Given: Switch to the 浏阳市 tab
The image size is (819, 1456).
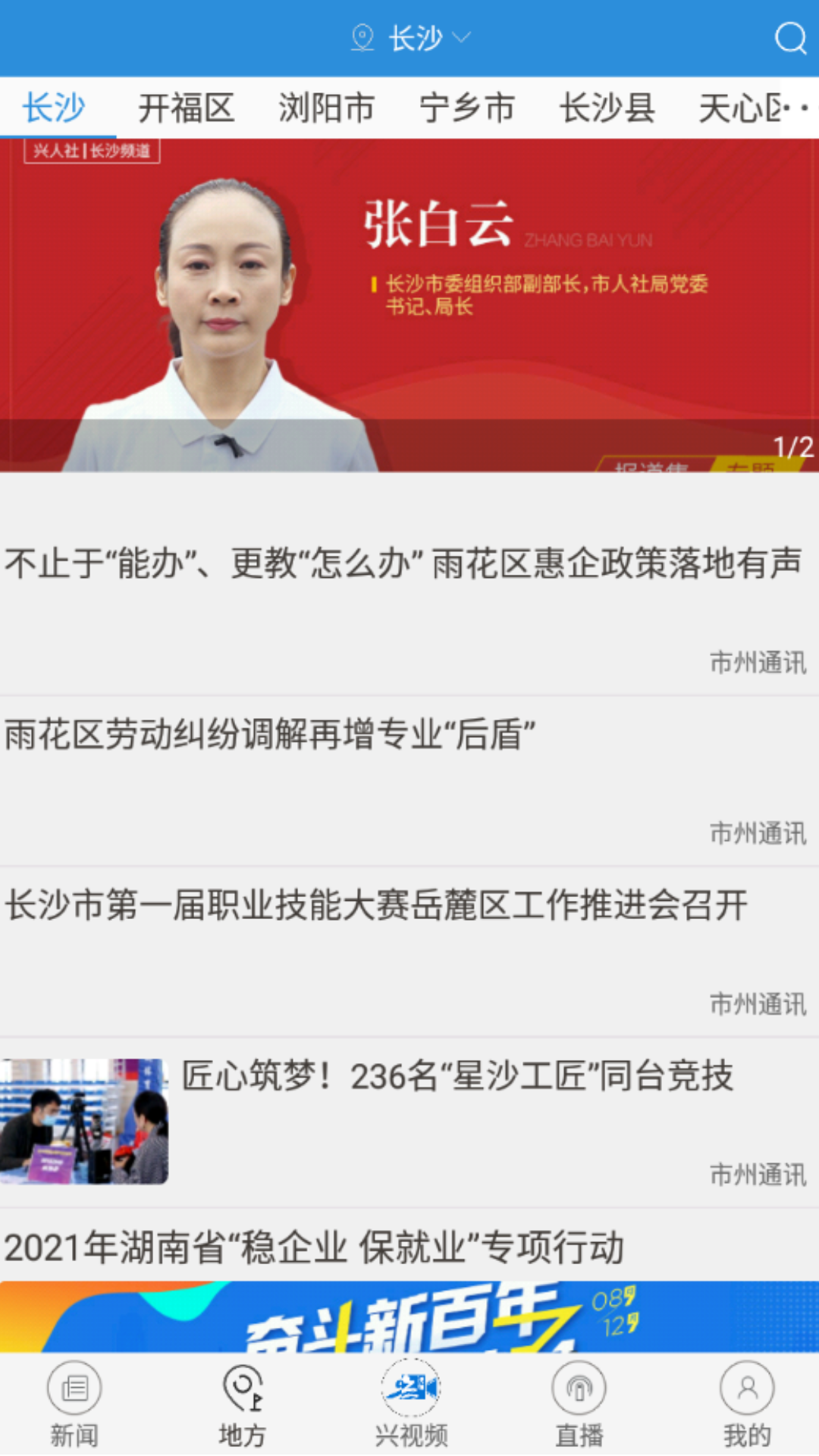Looking at the screenshot, I should click(328, 107).
